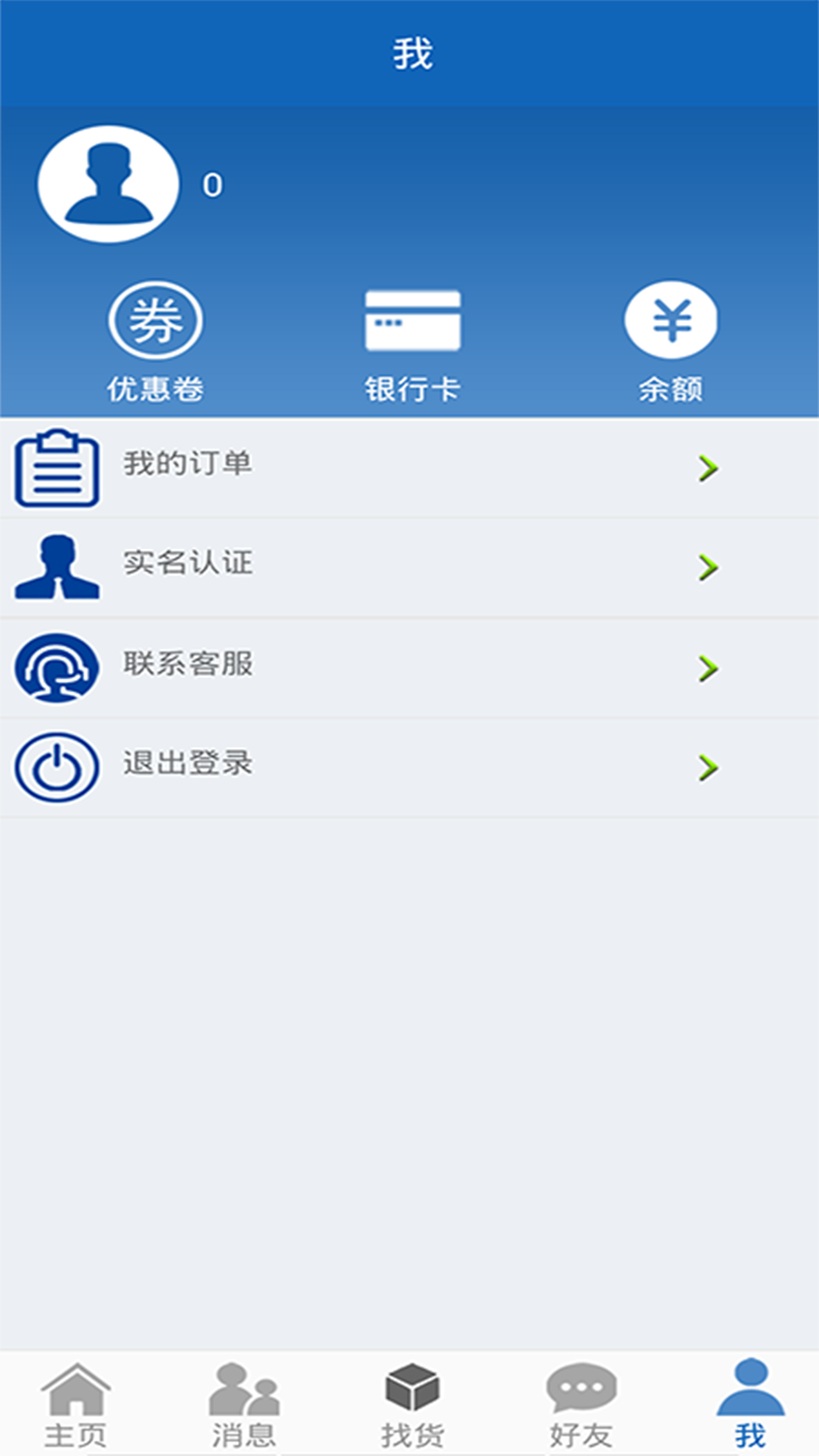Tap the 0 balance number beside avatar

[213, 184]
